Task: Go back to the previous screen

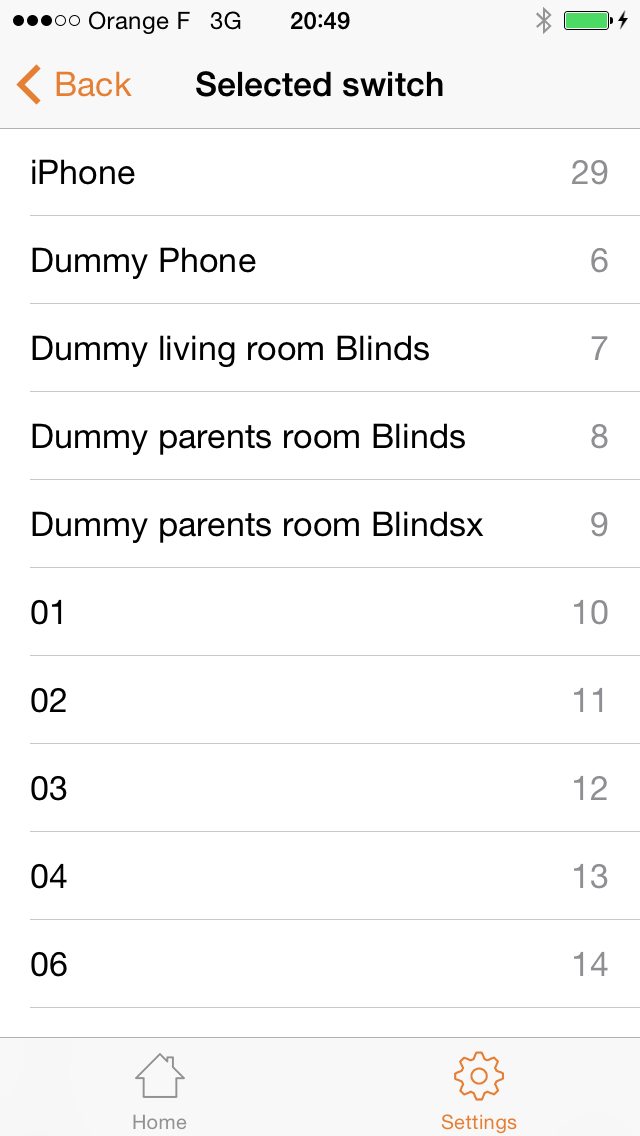Action: pyautogui.click(x=75, y=85)
